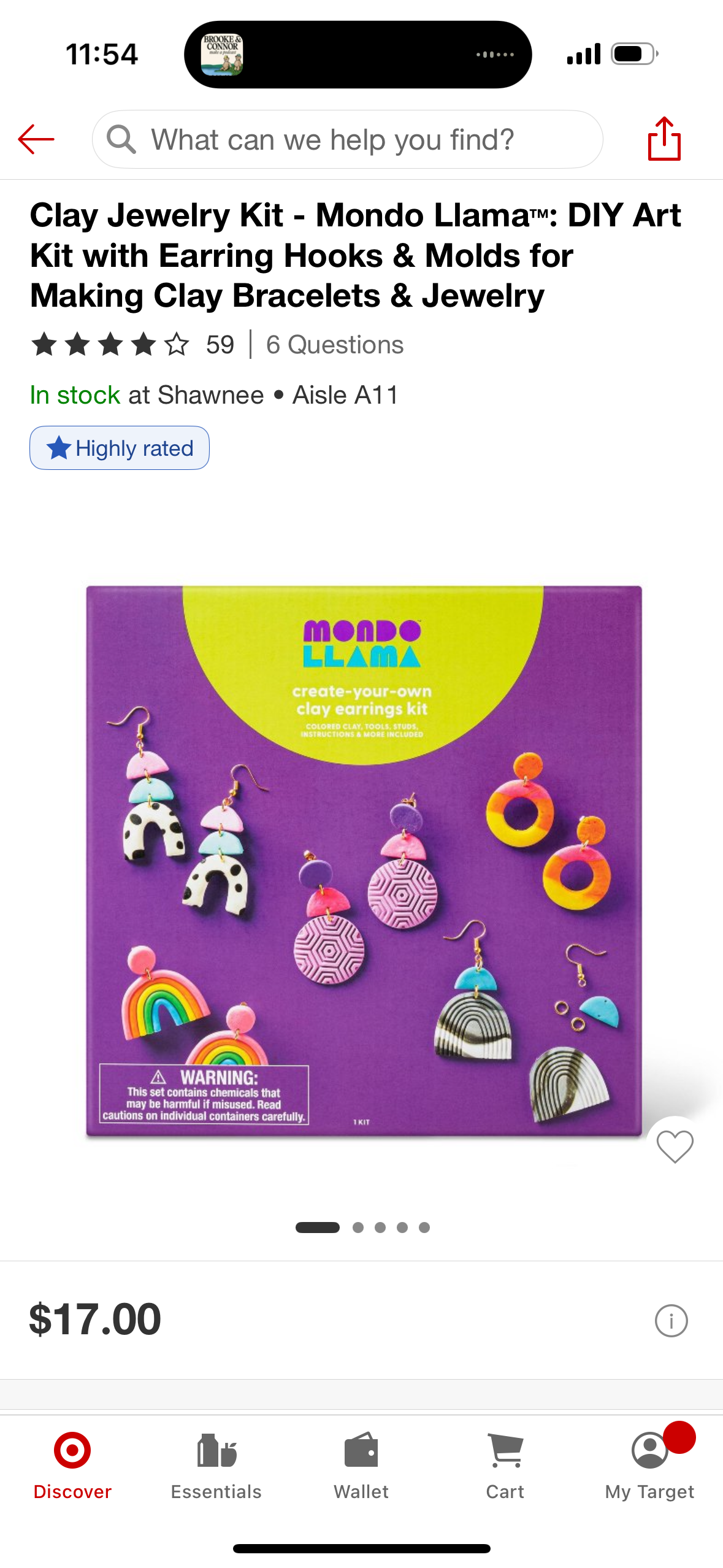Tap the Highly rated badge

coord(120,448)
